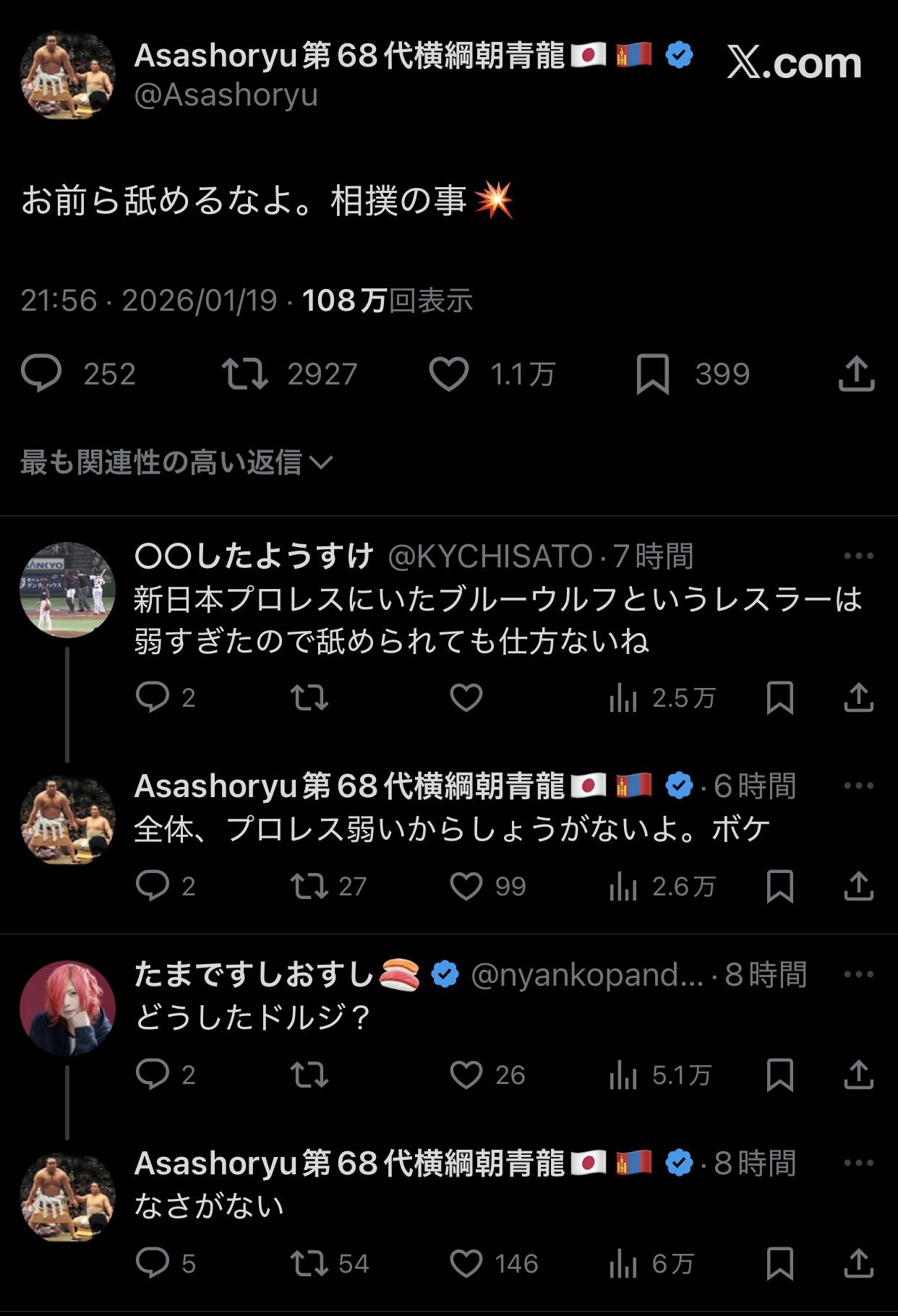Repost the main post with 2927 reposts
898x1316 pixels.
[x=245, y=374]
